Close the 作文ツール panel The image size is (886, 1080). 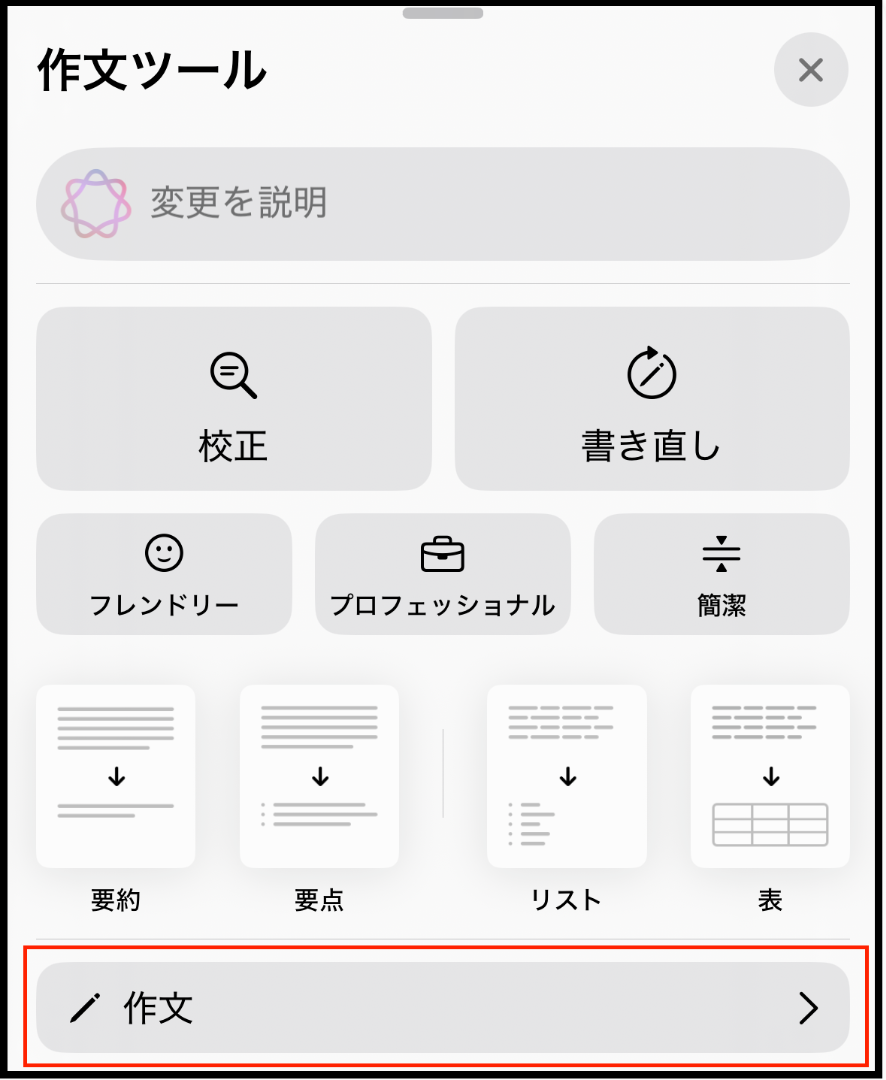(x=810, y=70)
